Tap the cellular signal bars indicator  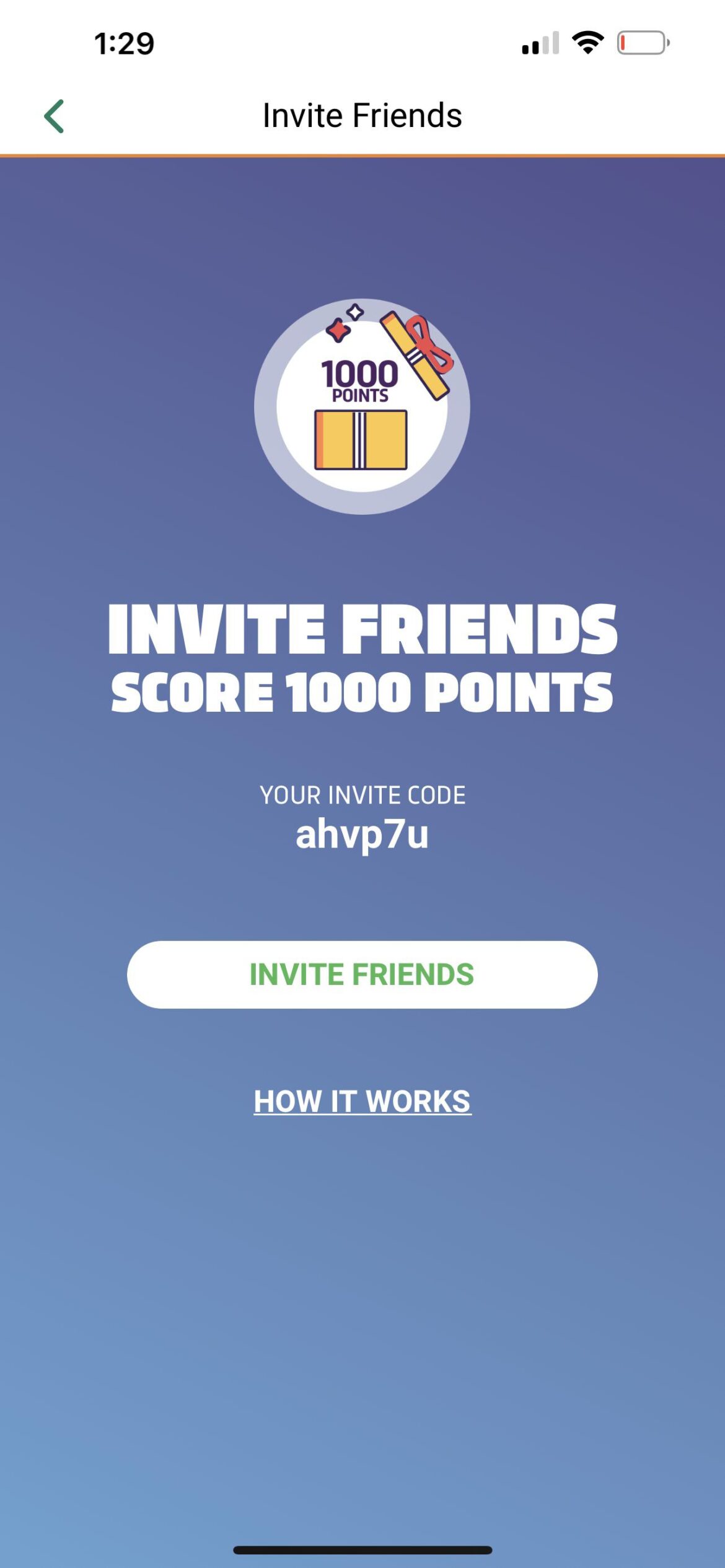(541, 41)
